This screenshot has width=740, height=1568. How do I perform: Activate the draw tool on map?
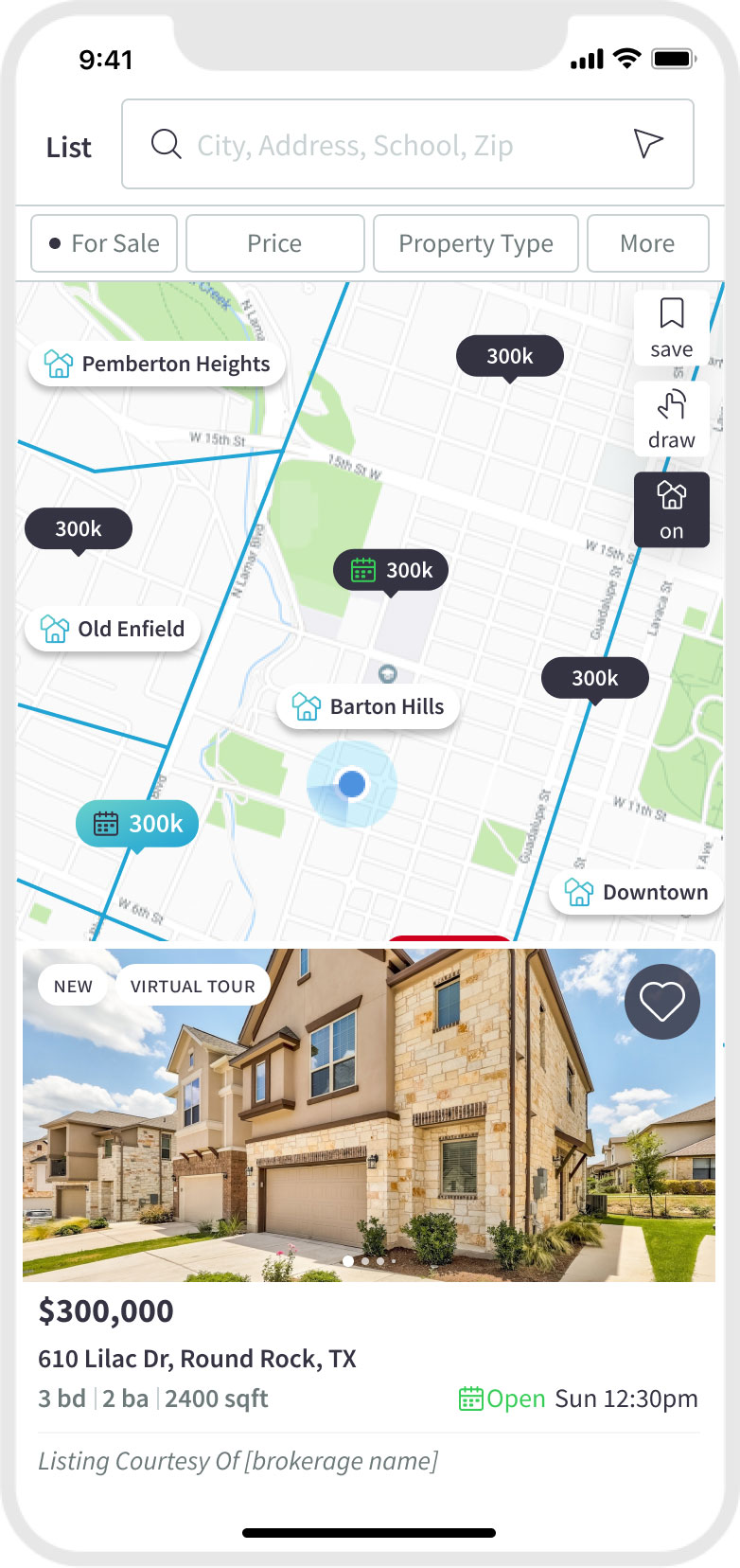click(671, 419)
